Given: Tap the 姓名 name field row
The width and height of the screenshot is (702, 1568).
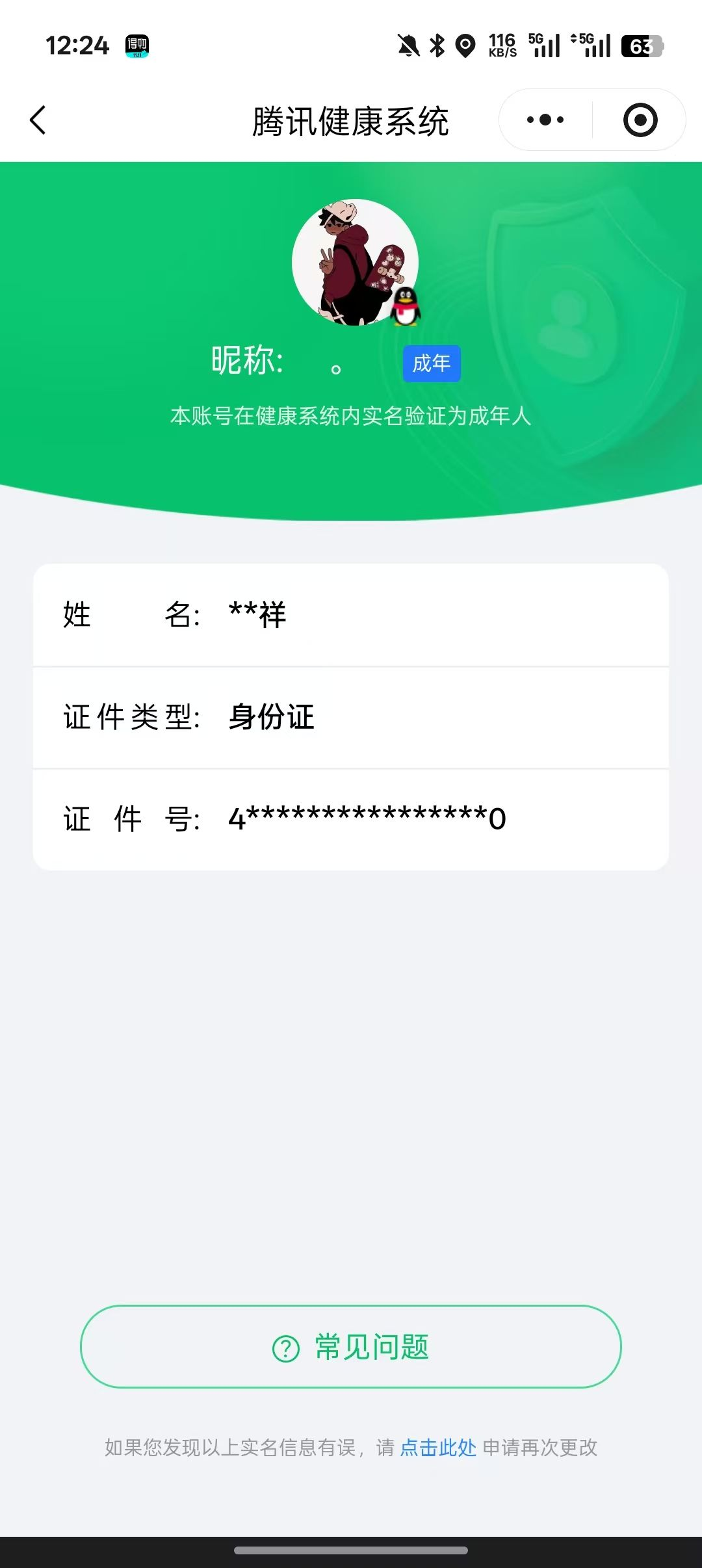Looking at the screenshot, I should [x=351, y=616].
